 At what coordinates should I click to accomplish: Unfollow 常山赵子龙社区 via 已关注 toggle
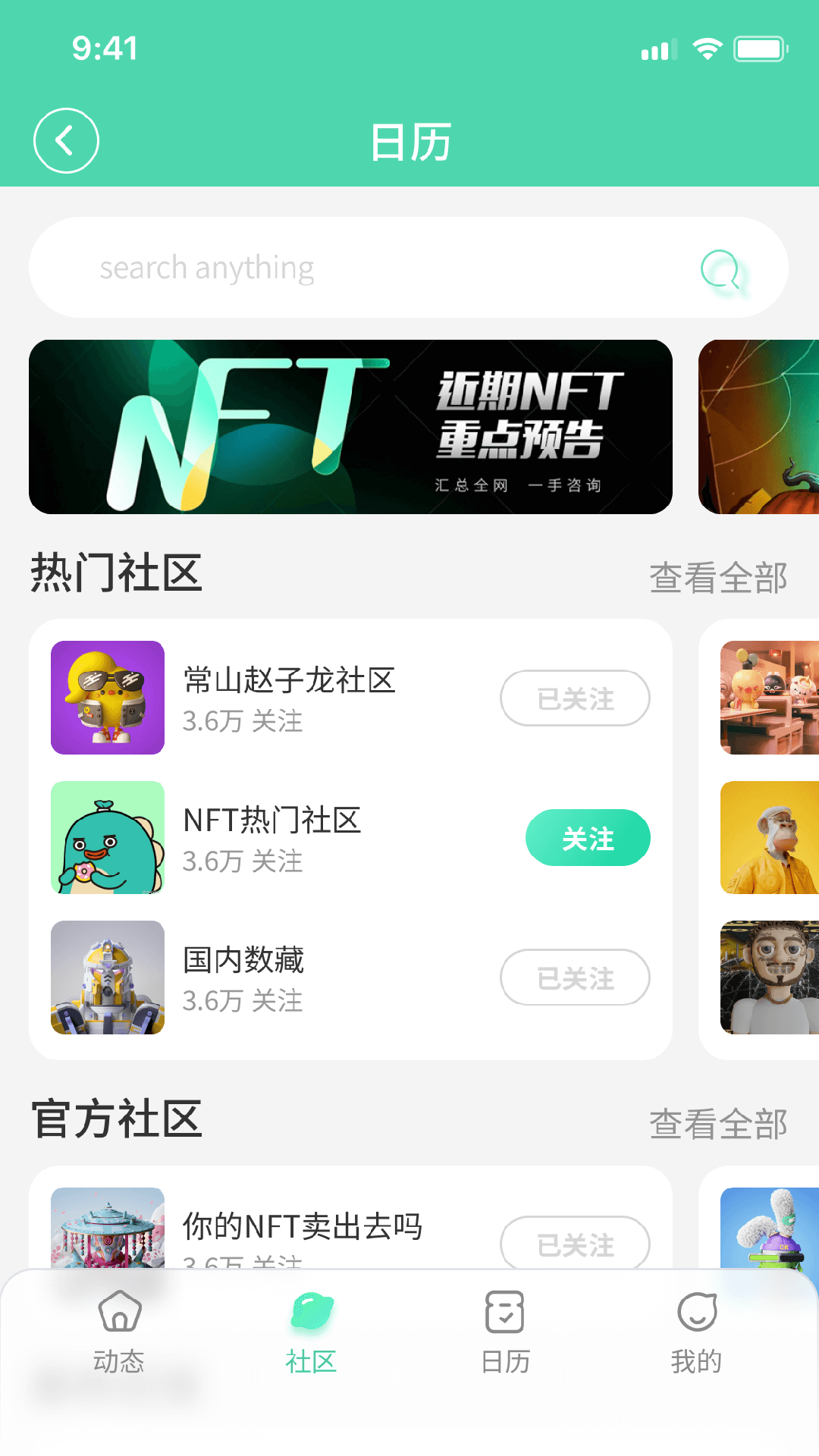coord(575,698)
